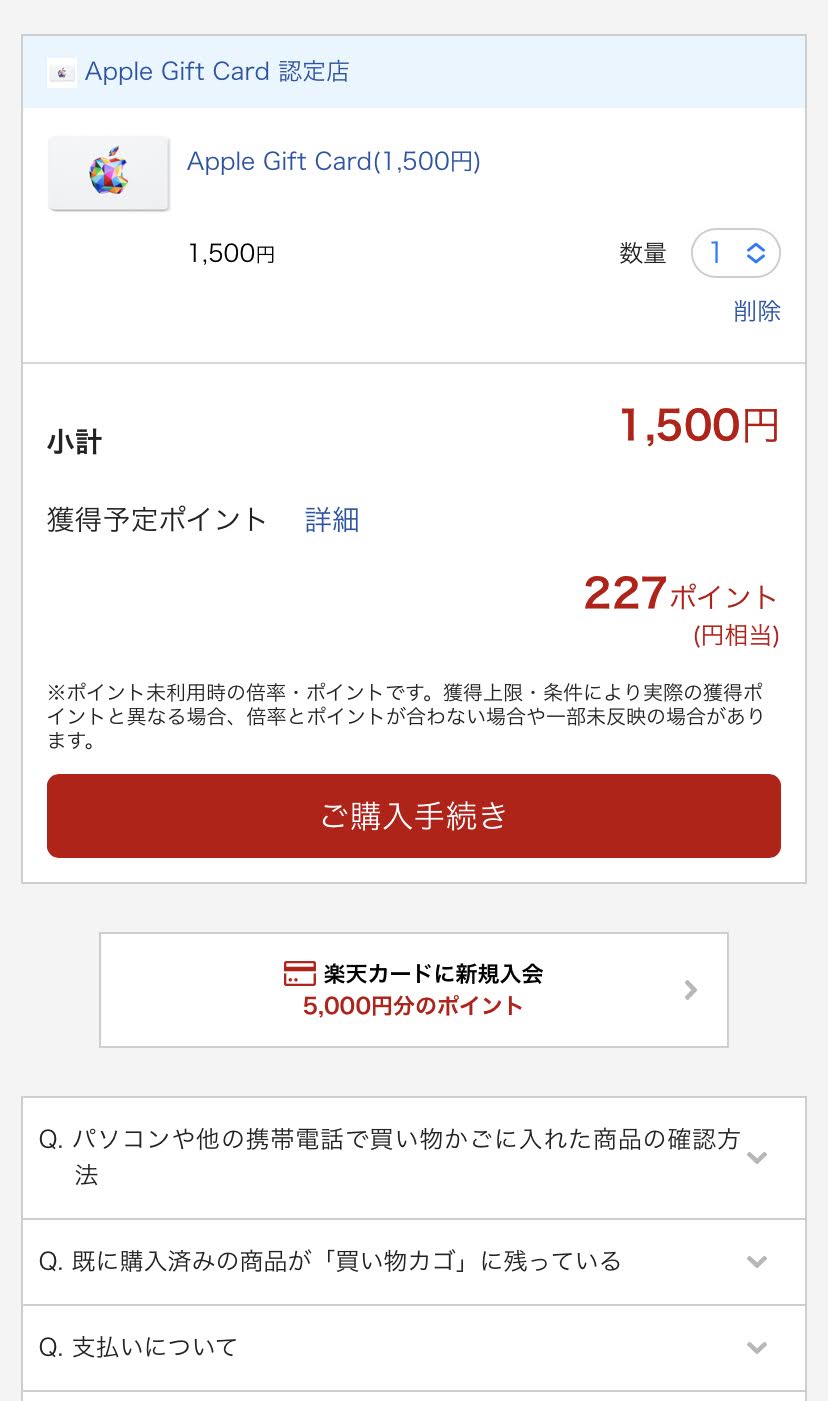Tap 削除 to remove the item
This screenshot has height=1401, width=828.
757,311
